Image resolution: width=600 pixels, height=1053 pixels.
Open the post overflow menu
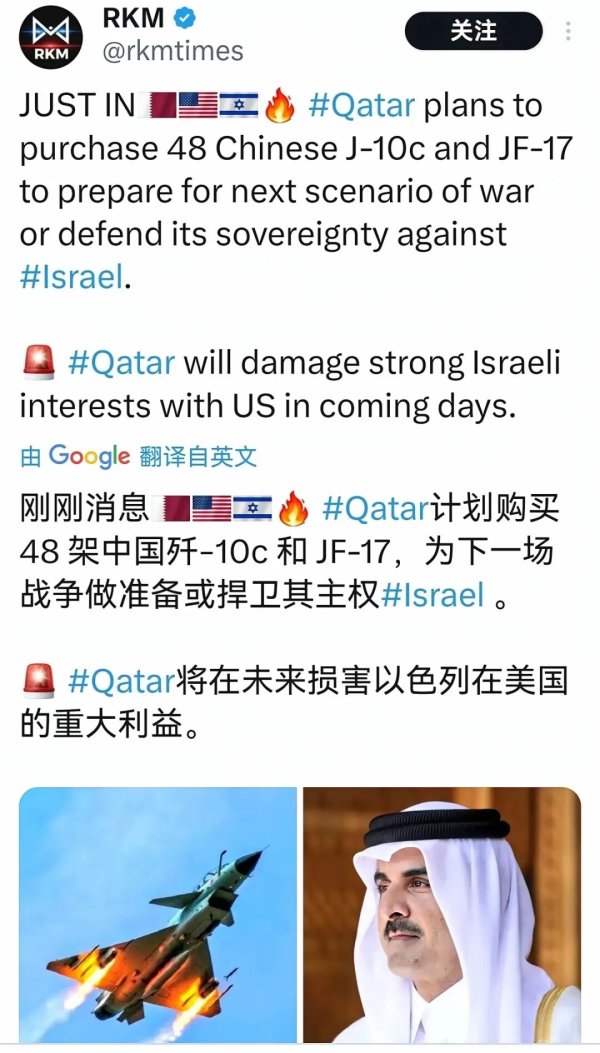click(x=569, y=32)
